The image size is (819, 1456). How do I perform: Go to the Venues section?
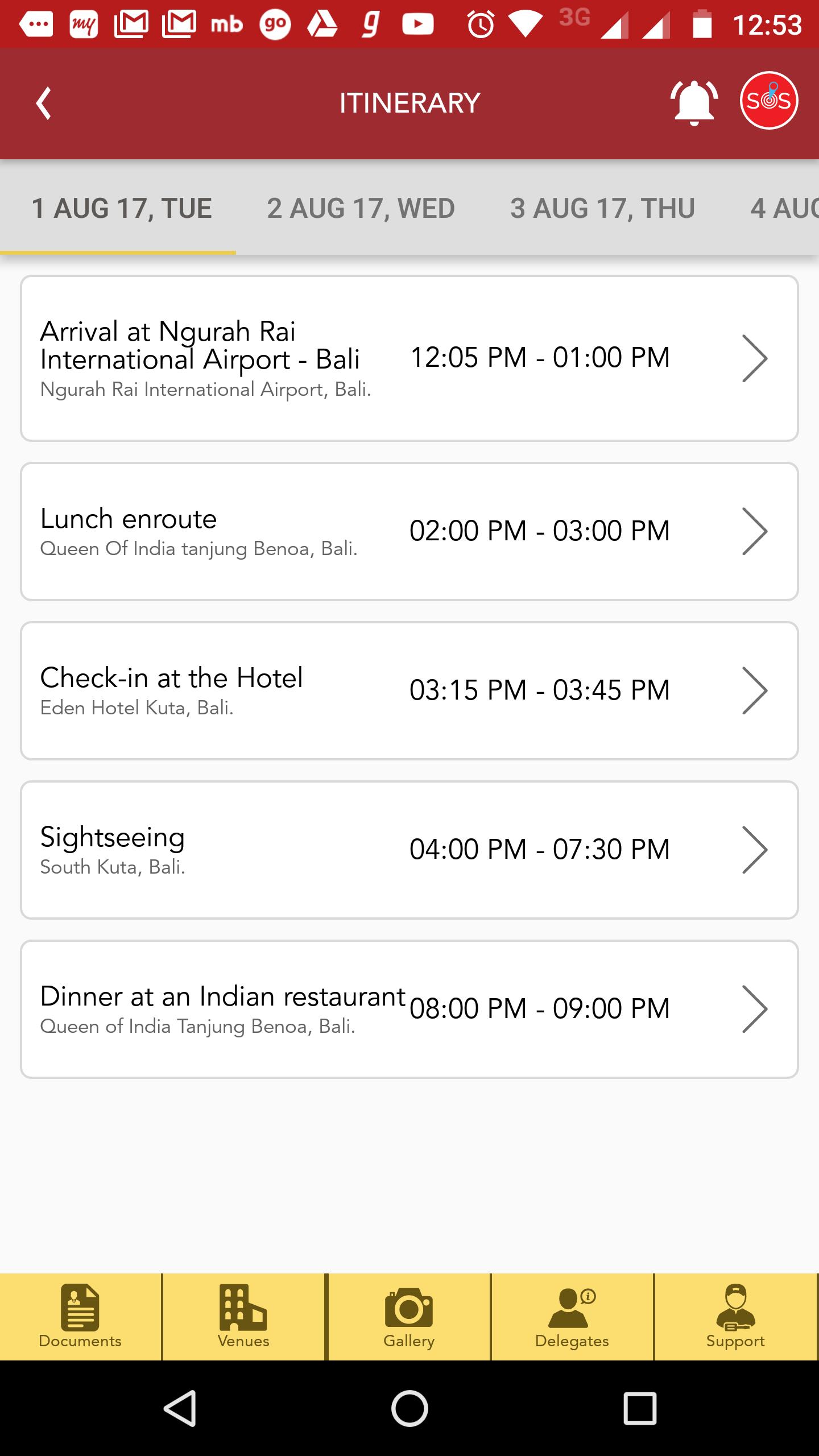[243, 1317]
